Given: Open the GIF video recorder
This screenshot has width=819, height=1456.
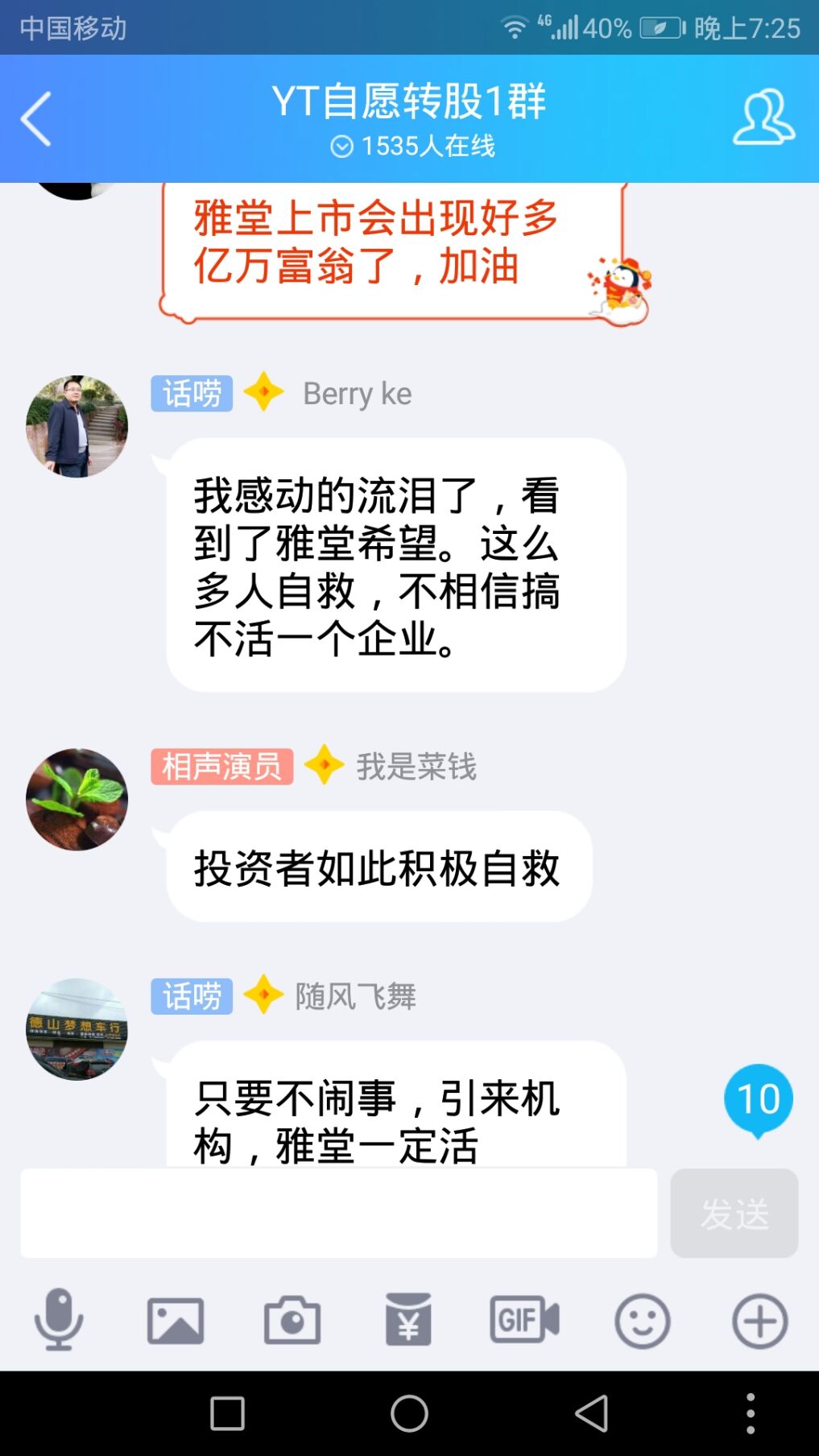Looking at the screenshot, I should (x=525, y=1321).
